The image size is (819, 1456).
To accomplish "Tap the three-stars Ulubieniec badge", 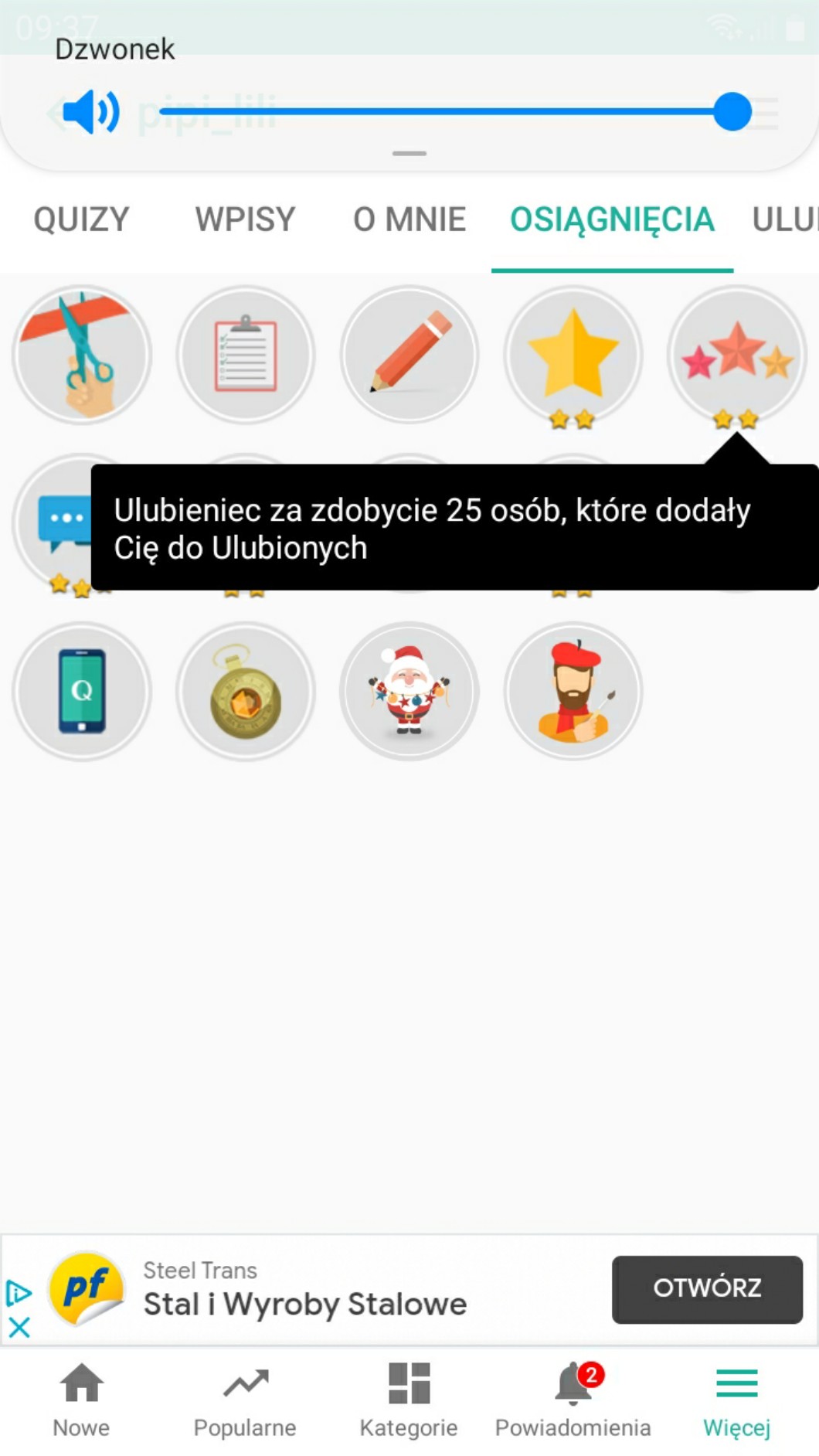I will tap(737, 355).
